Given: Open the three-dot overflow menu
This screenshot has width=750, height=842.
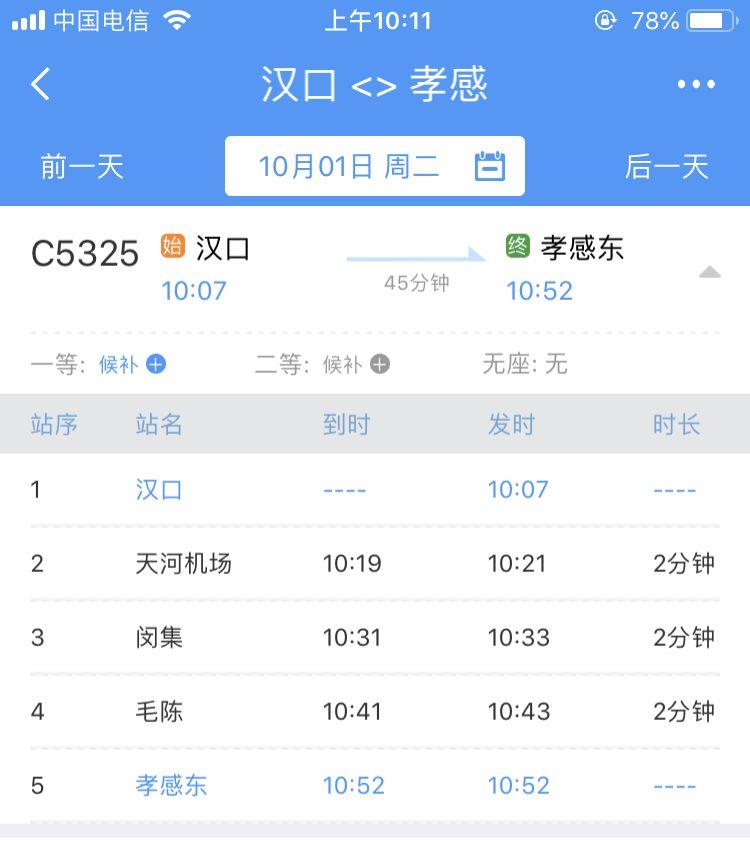Looking at the screenshot, I should point(696,85).
